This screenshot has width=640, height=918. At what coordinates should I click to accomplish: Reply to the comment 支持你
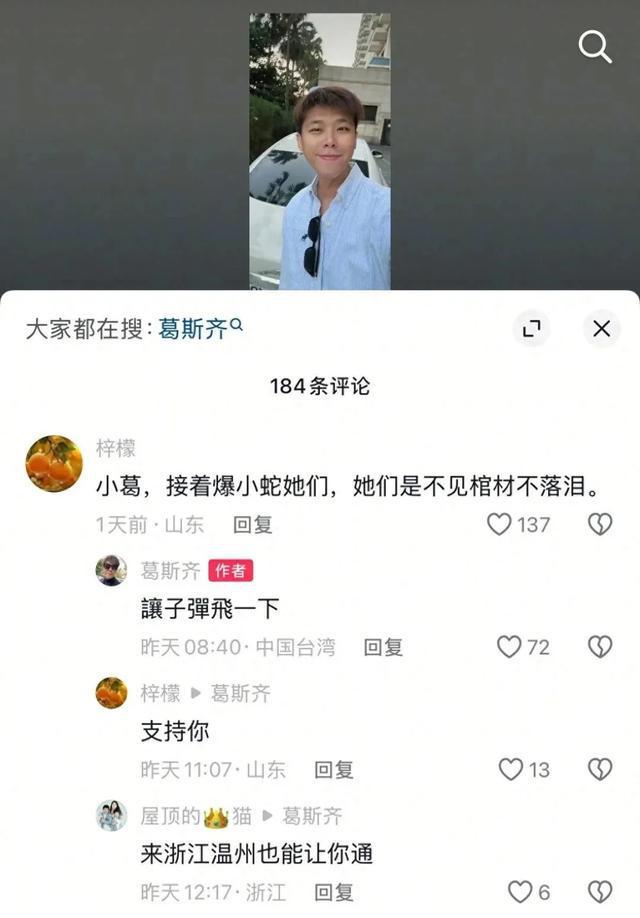333,769
